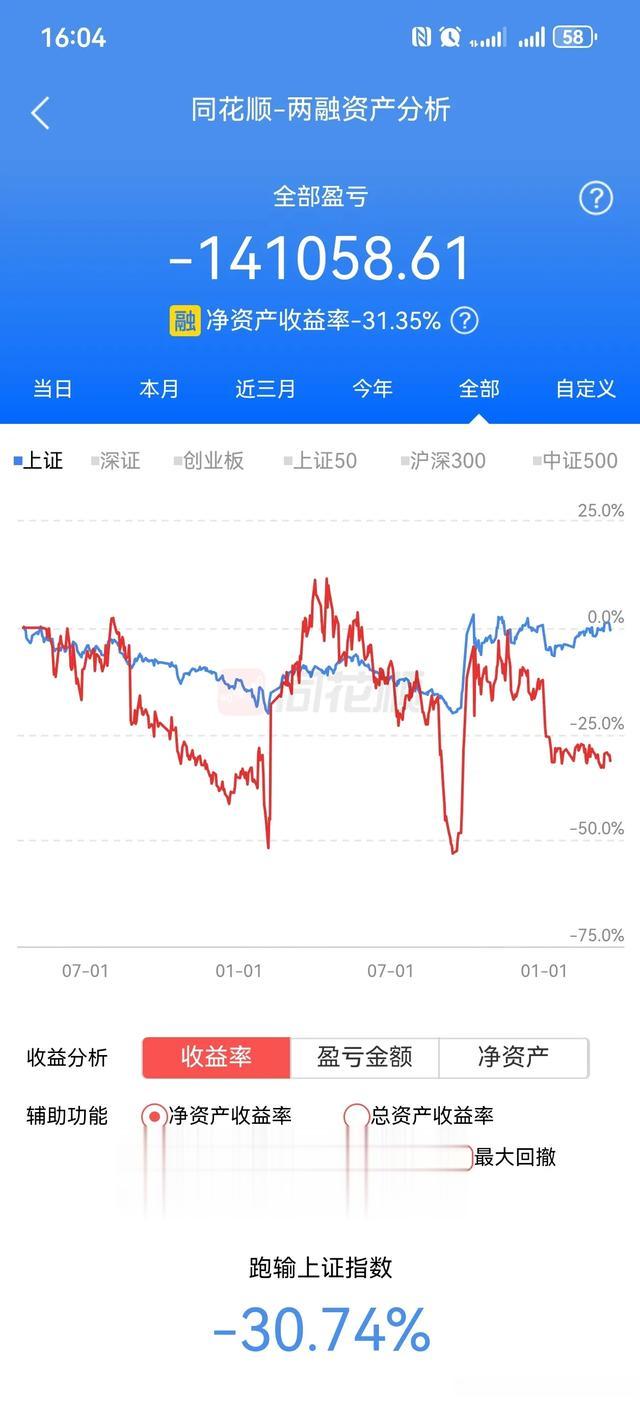Choose 沪深300 as benchmark
This screenshot has height=1406, width=640.
pos(444,461)
